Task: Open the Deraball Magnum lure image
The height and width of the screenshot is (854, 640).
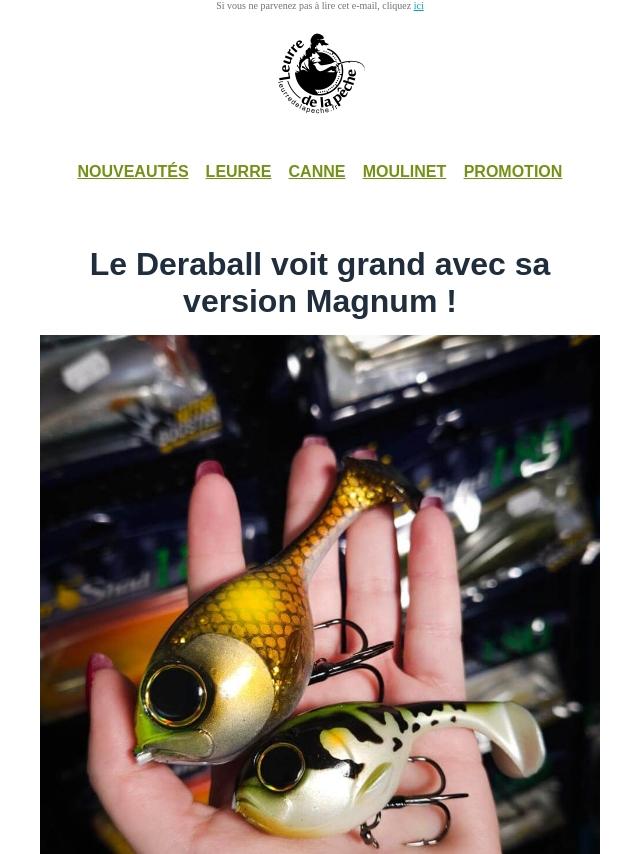Action: point(320,594)
